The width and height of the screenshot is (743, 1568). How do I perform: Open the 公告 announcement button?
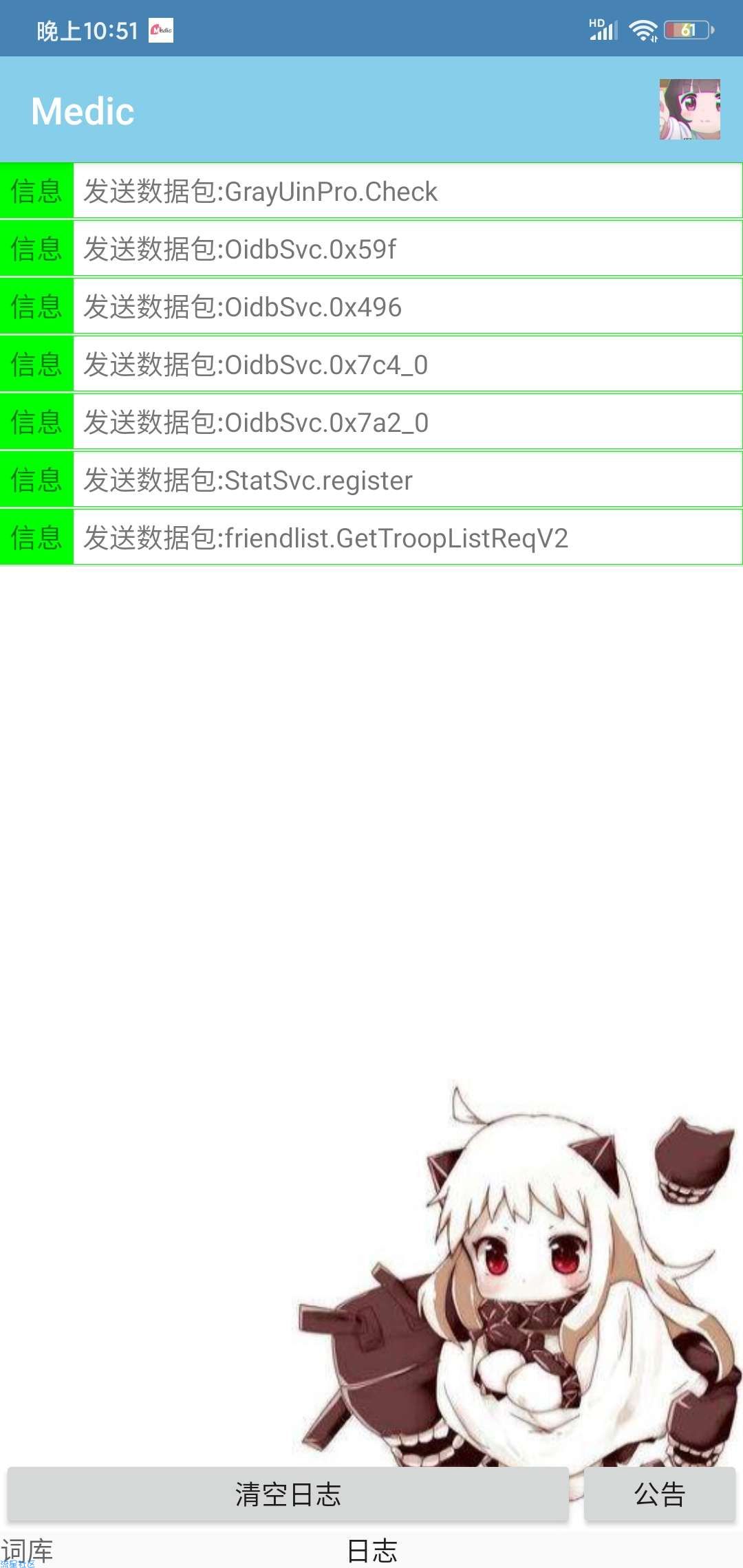coord(659,1494)
